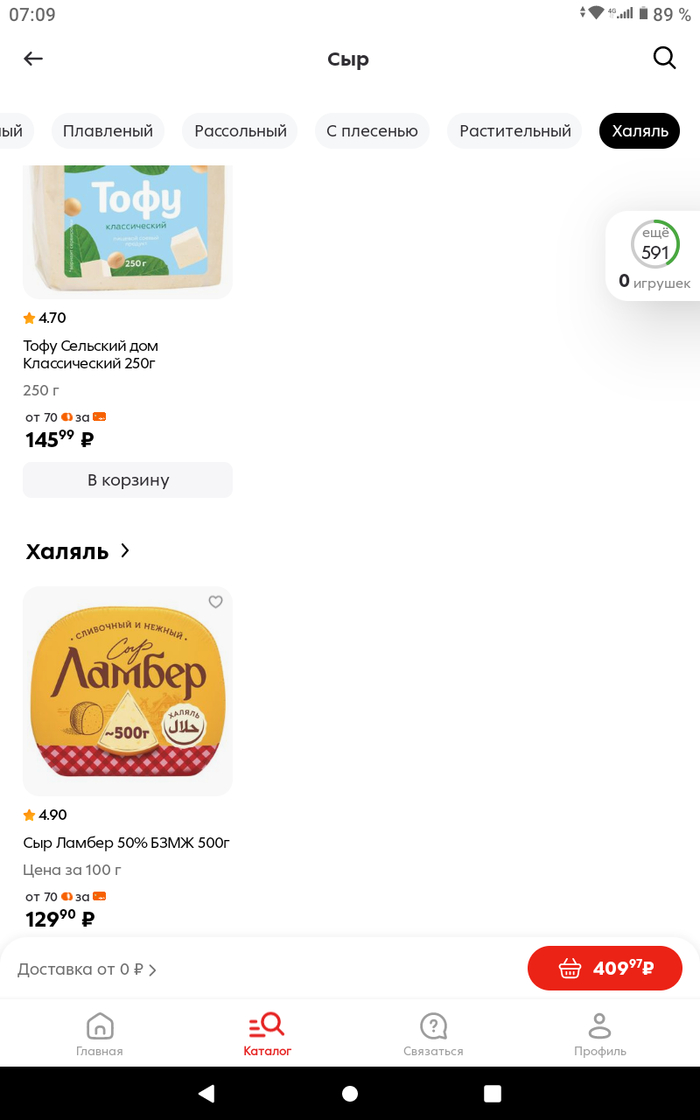The height and width of the screenshot is (1120, 700).
Task: Switch to the Главная tab
Action: 100,1034
